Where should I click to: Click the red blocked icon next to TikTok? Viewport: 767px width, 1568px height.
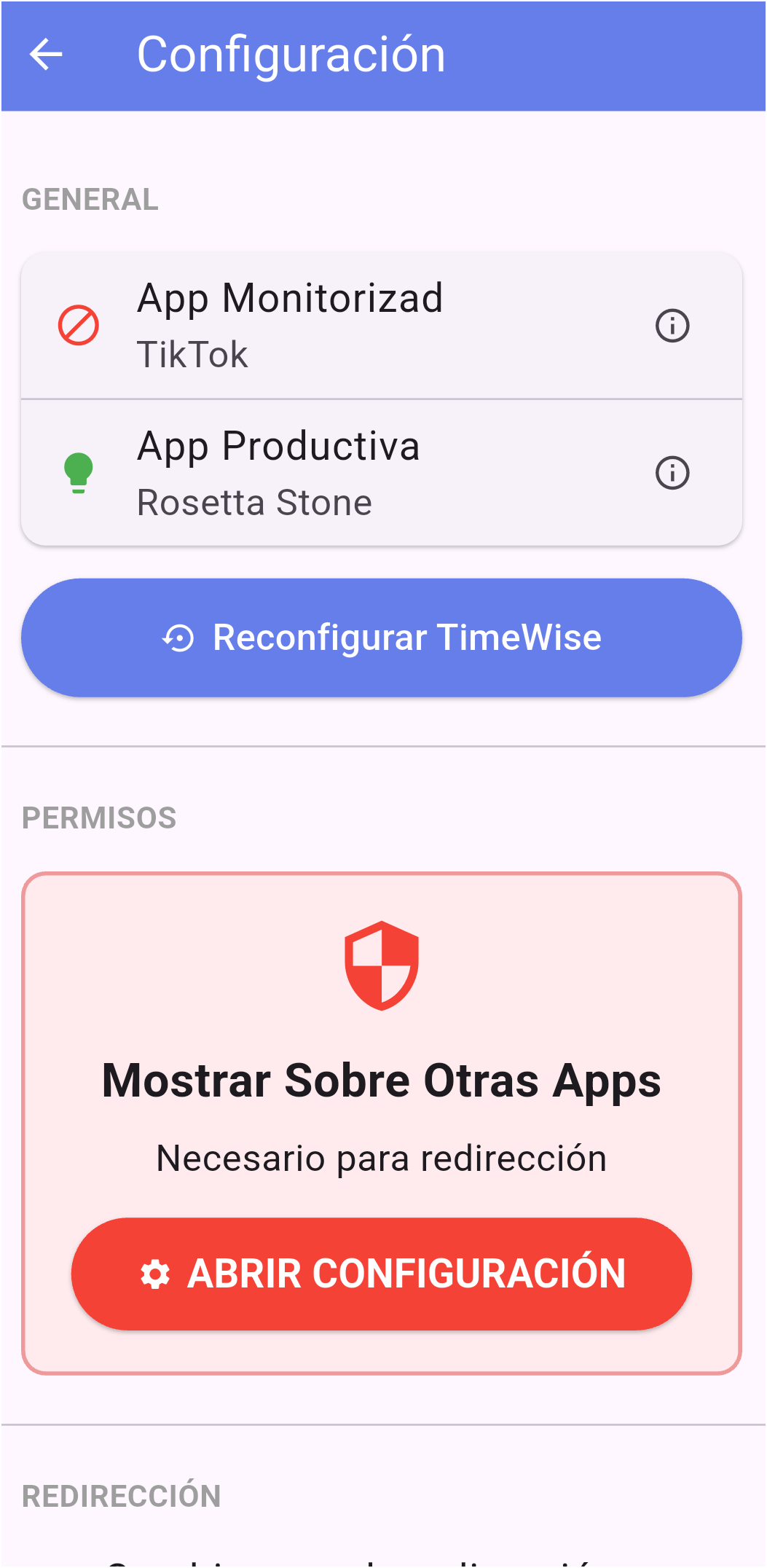(x=79, y=325)
